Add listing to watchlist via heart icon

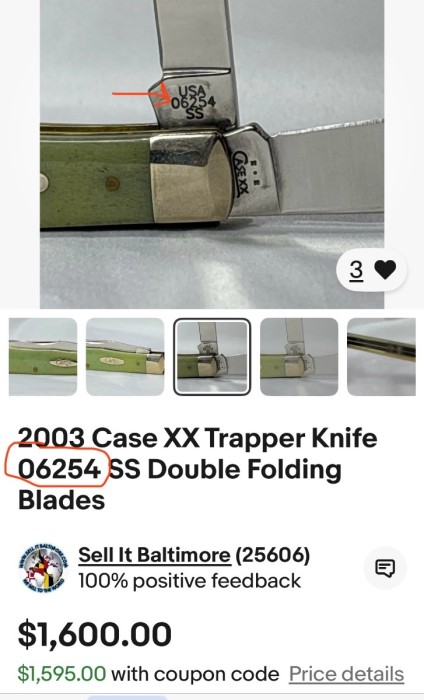[385, 270]
